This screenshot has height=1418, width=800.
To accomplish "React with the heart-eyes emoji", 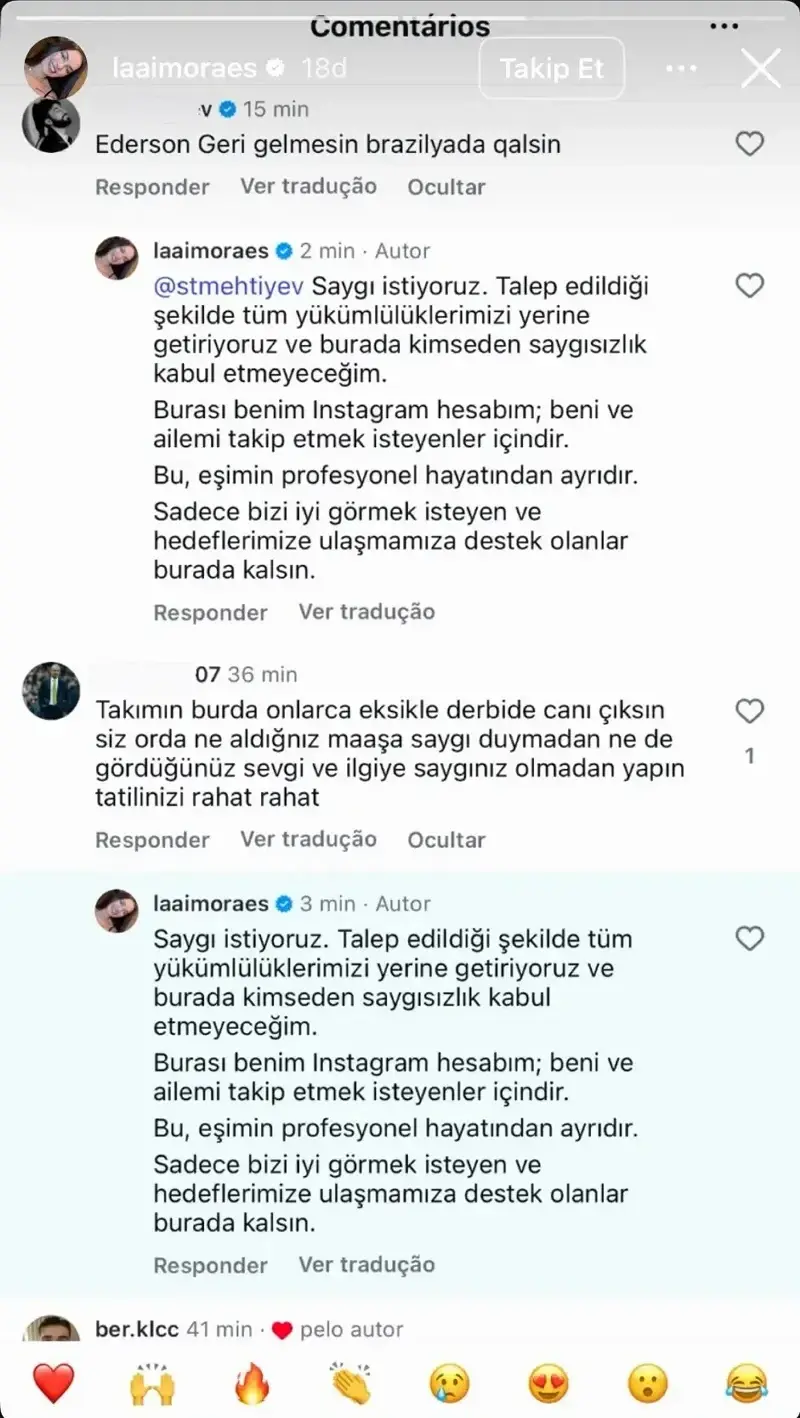I will point(549,1384).
